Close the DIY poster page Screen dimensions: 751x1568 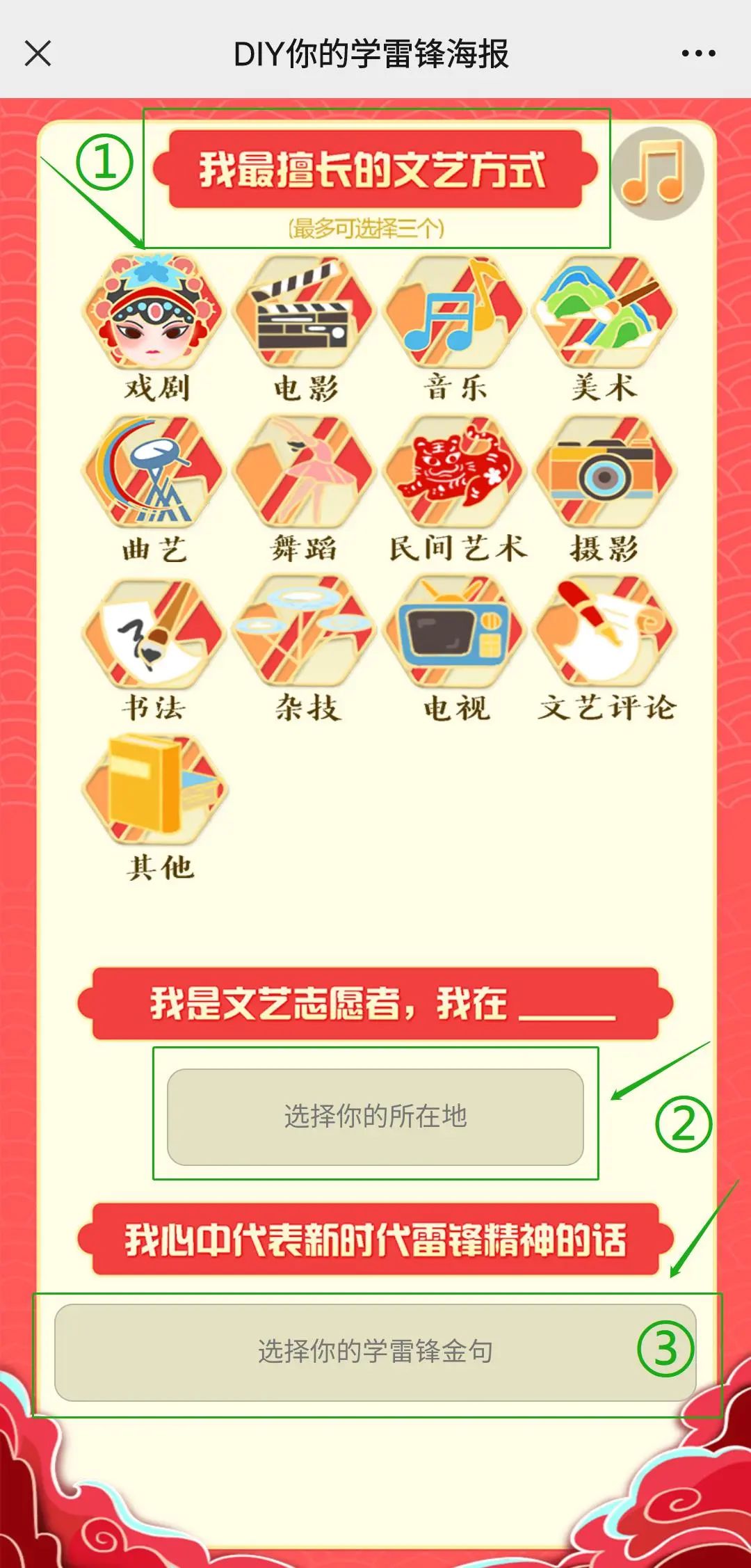[38, 53]
